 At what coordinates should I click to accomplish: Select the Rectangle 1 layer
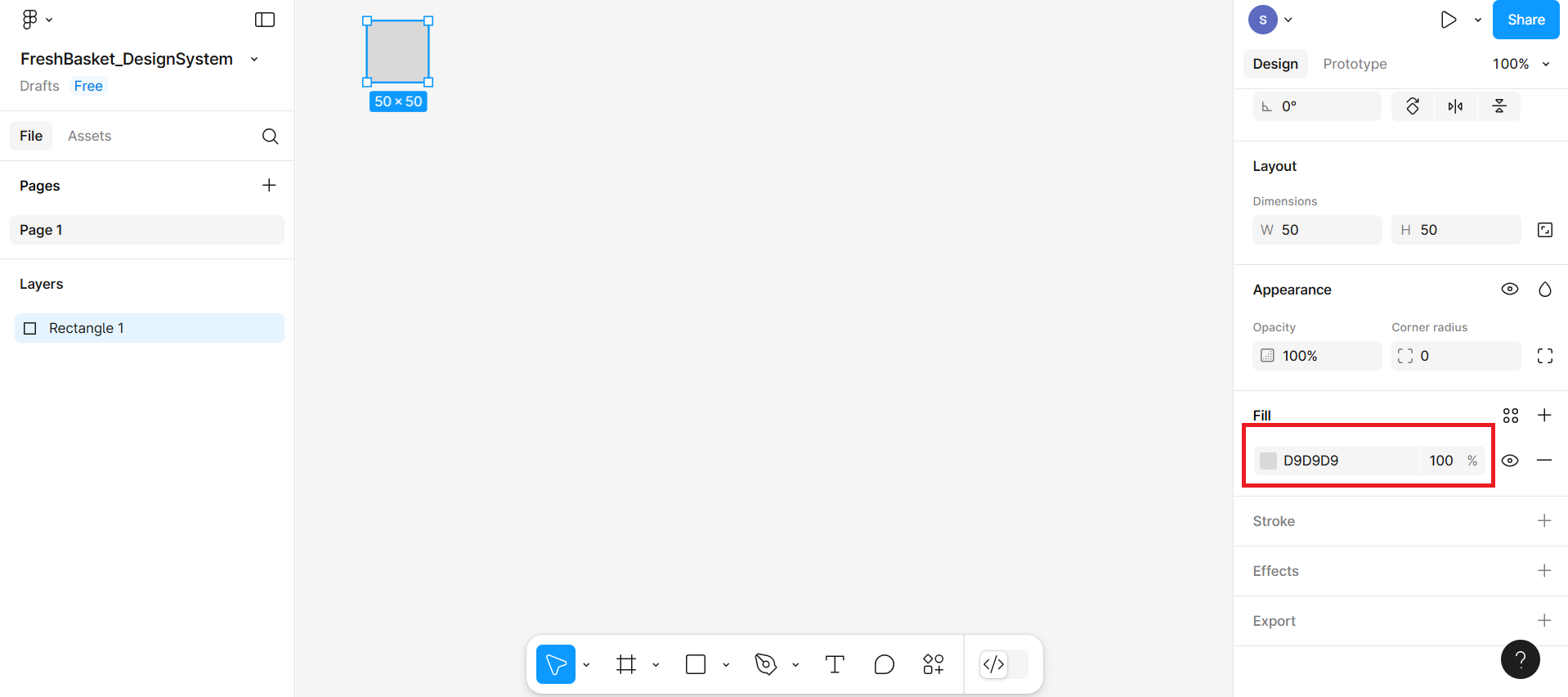pyautogui.click(x=150, y=328)
